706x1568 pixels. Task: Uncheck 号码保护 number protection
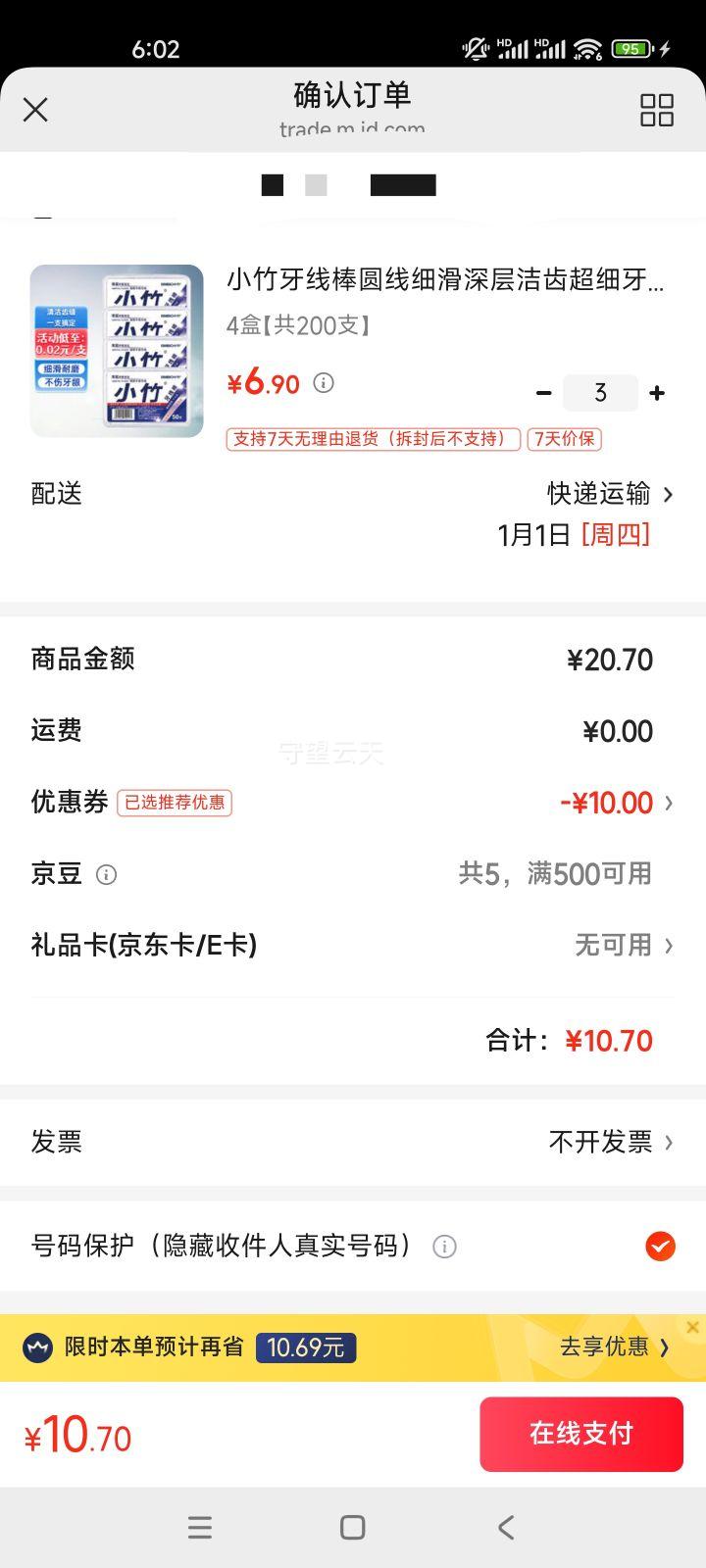click(x=660, y=1247)
